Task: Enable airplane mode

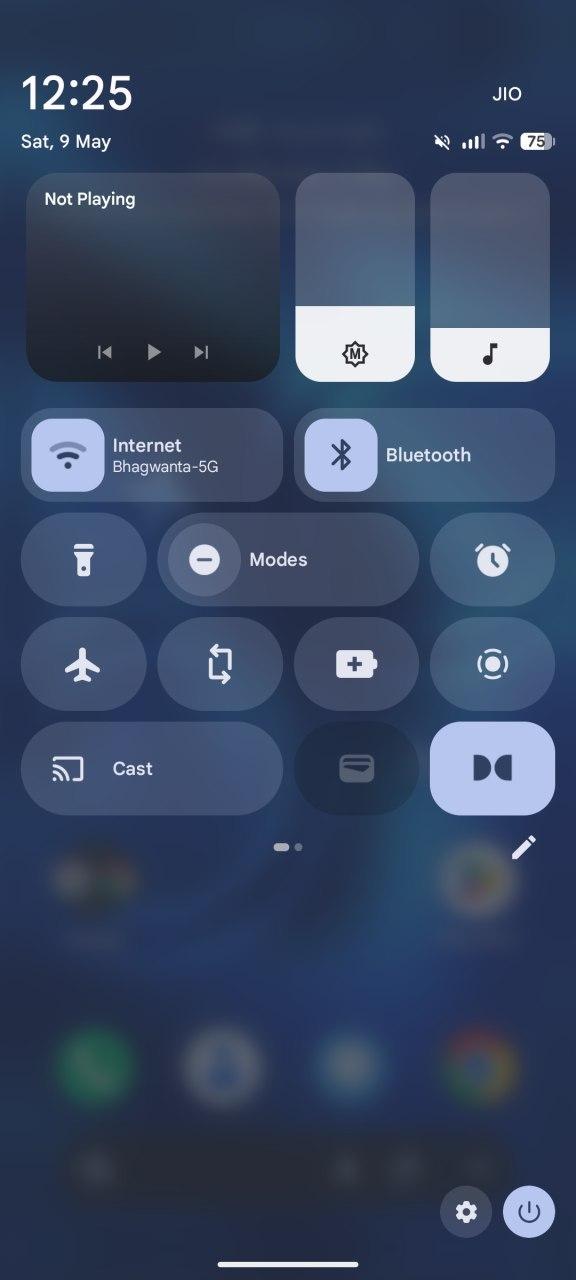Action: pyautogui.click(x=84, y=664)
